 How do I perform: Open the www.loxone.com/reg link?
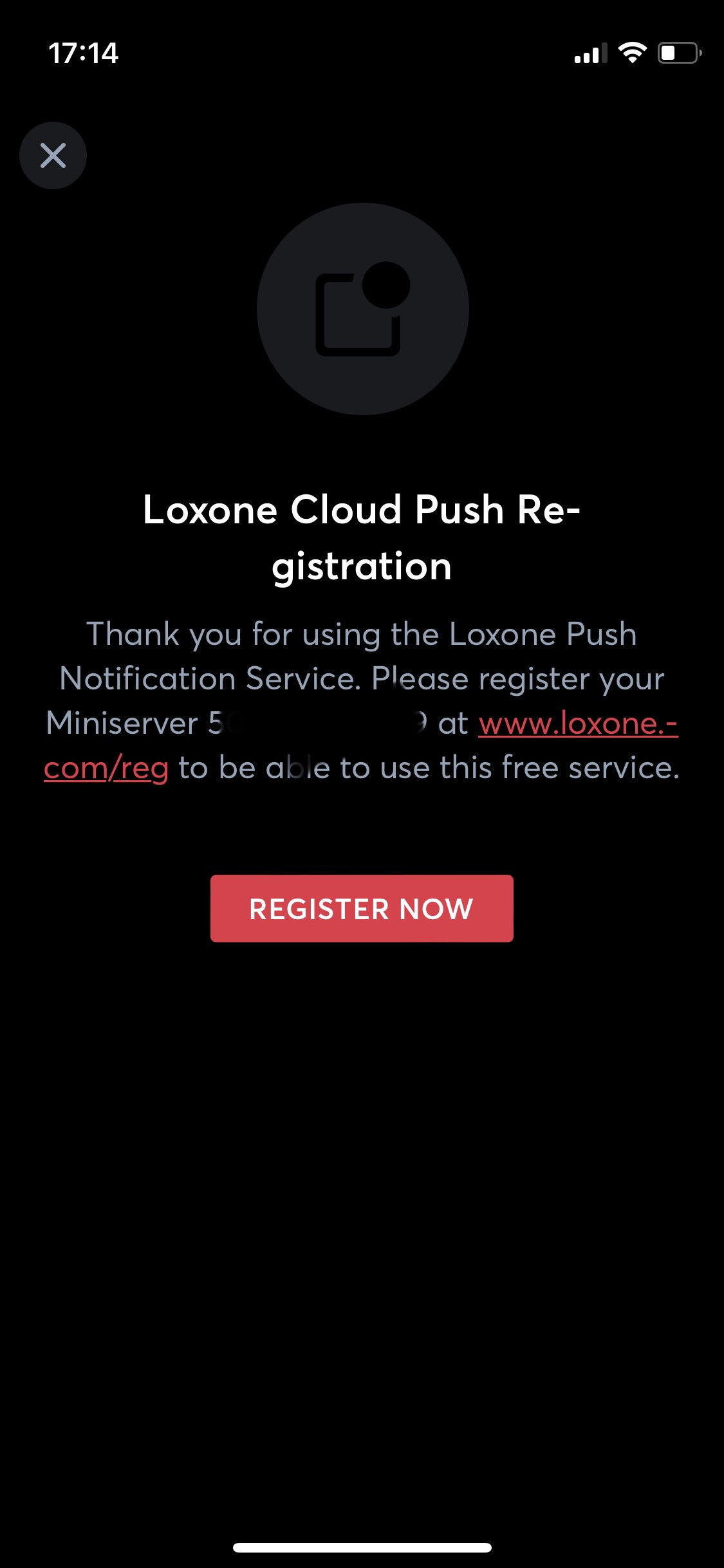[577, 724]
